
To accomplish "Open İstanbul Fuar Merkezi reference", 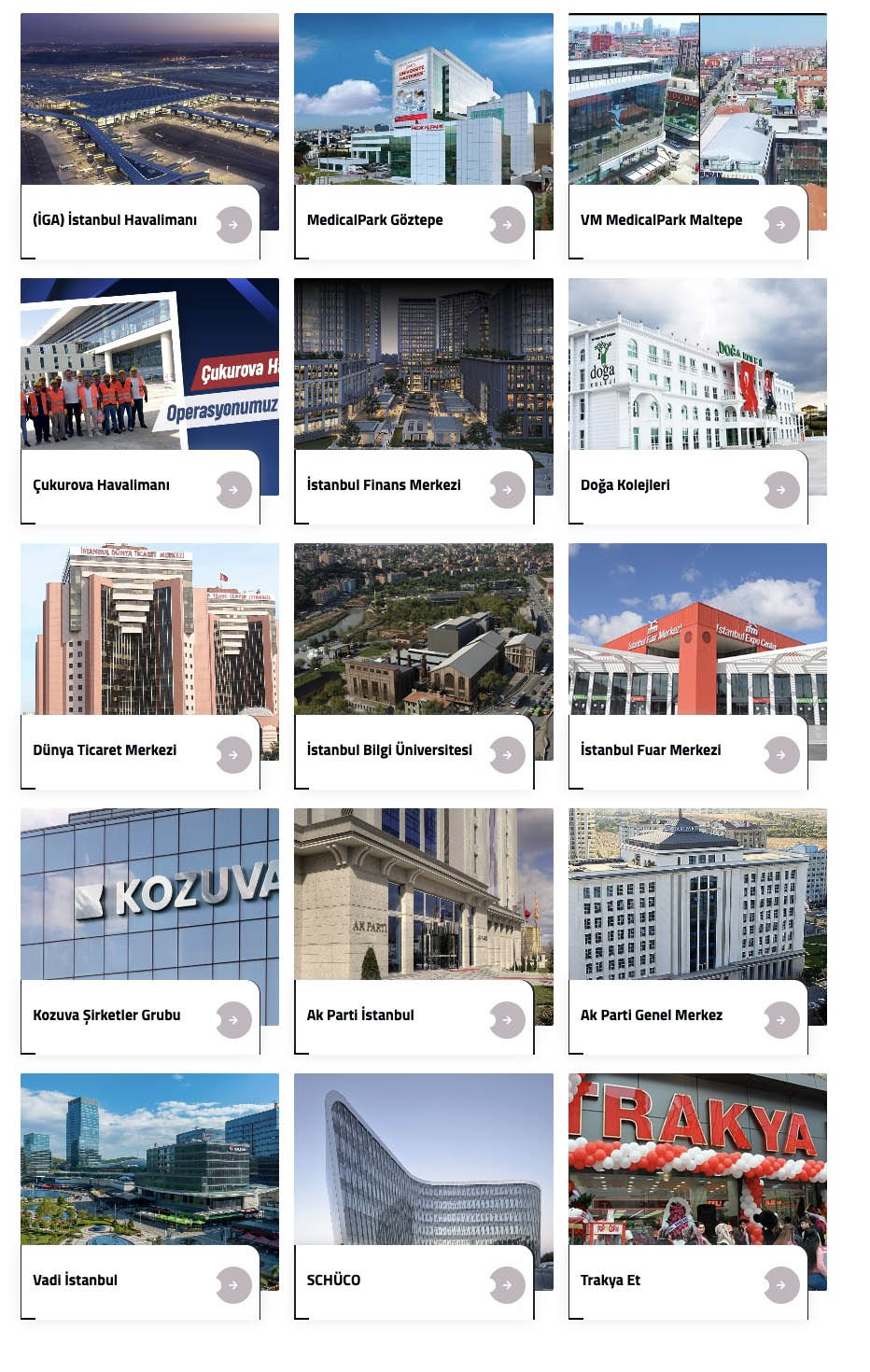I will [651, 750].
